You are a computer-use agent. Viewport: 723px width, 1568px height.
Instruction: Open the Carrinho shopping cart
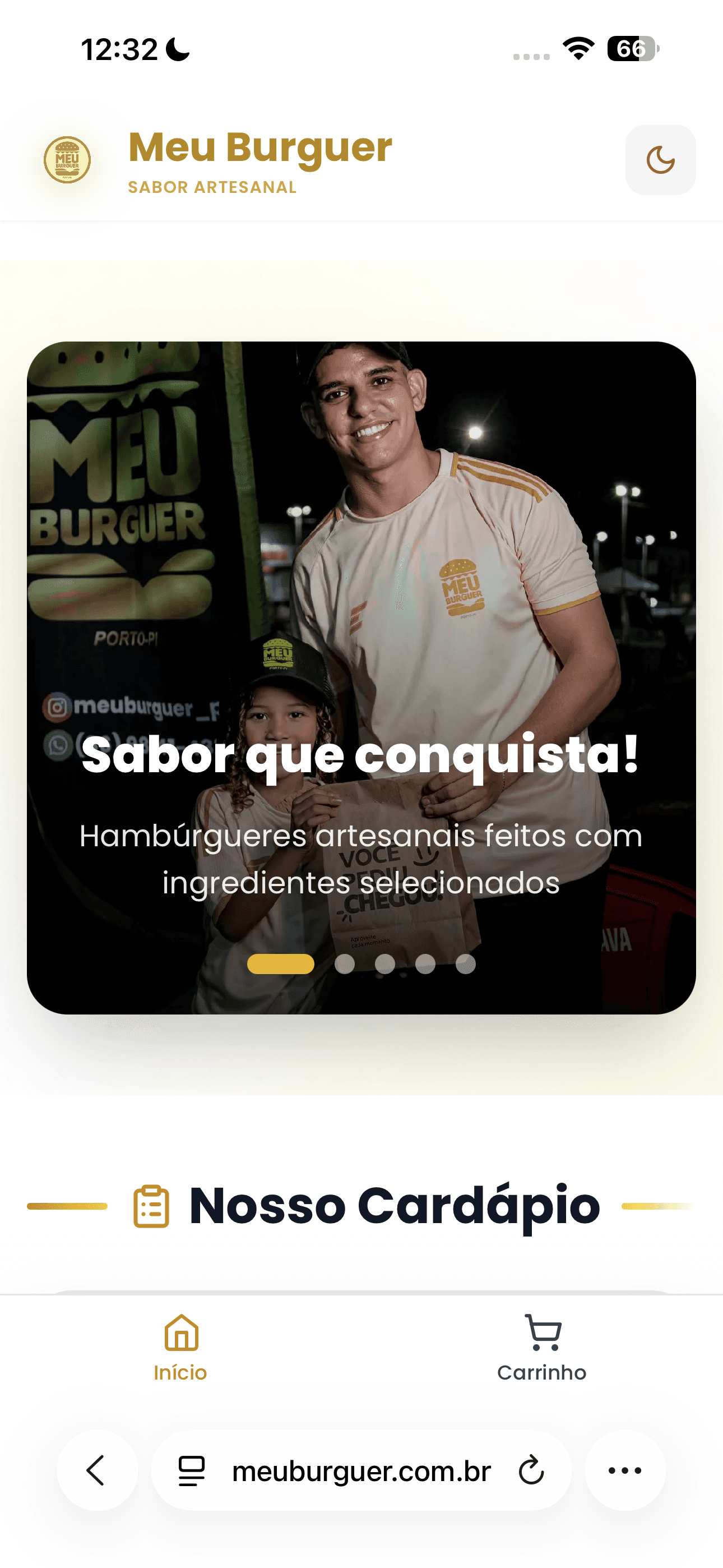pyautogui.click(x=541, y=1347)
